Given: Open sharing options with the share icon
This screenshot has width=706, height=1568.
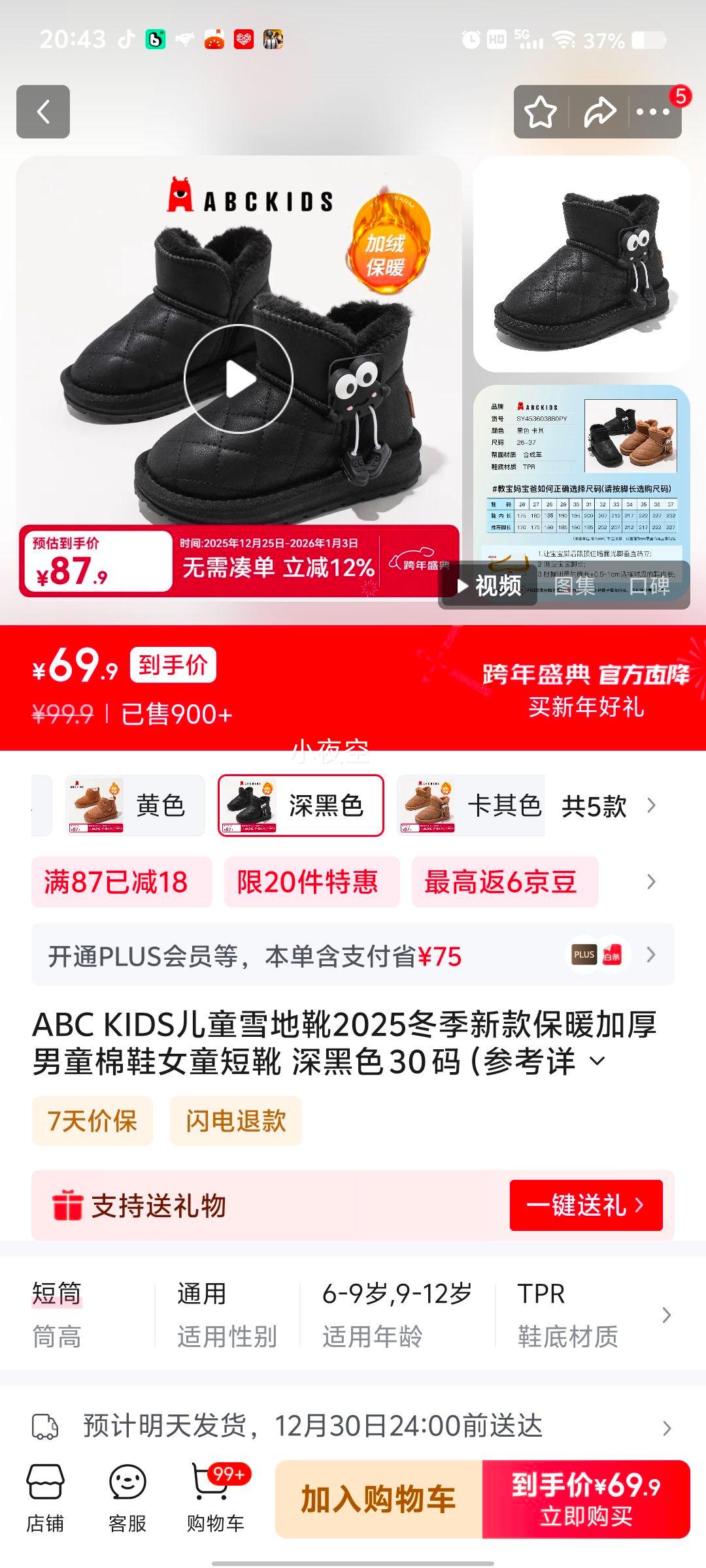Looking at the screenshot, I should (600, 112).
